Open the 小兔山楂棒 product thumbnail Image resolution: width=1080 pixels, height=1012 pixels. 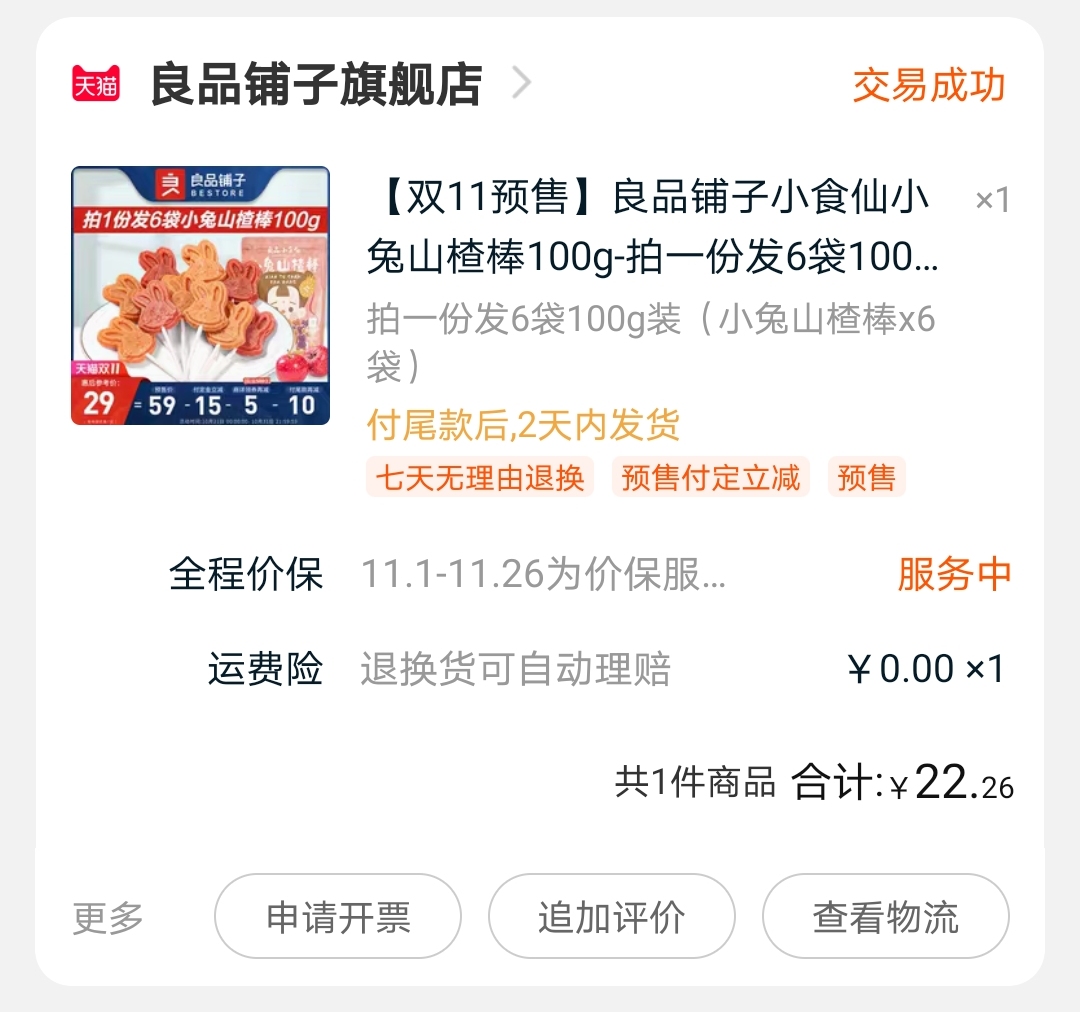pyautogui.click(x=200, y=295)
